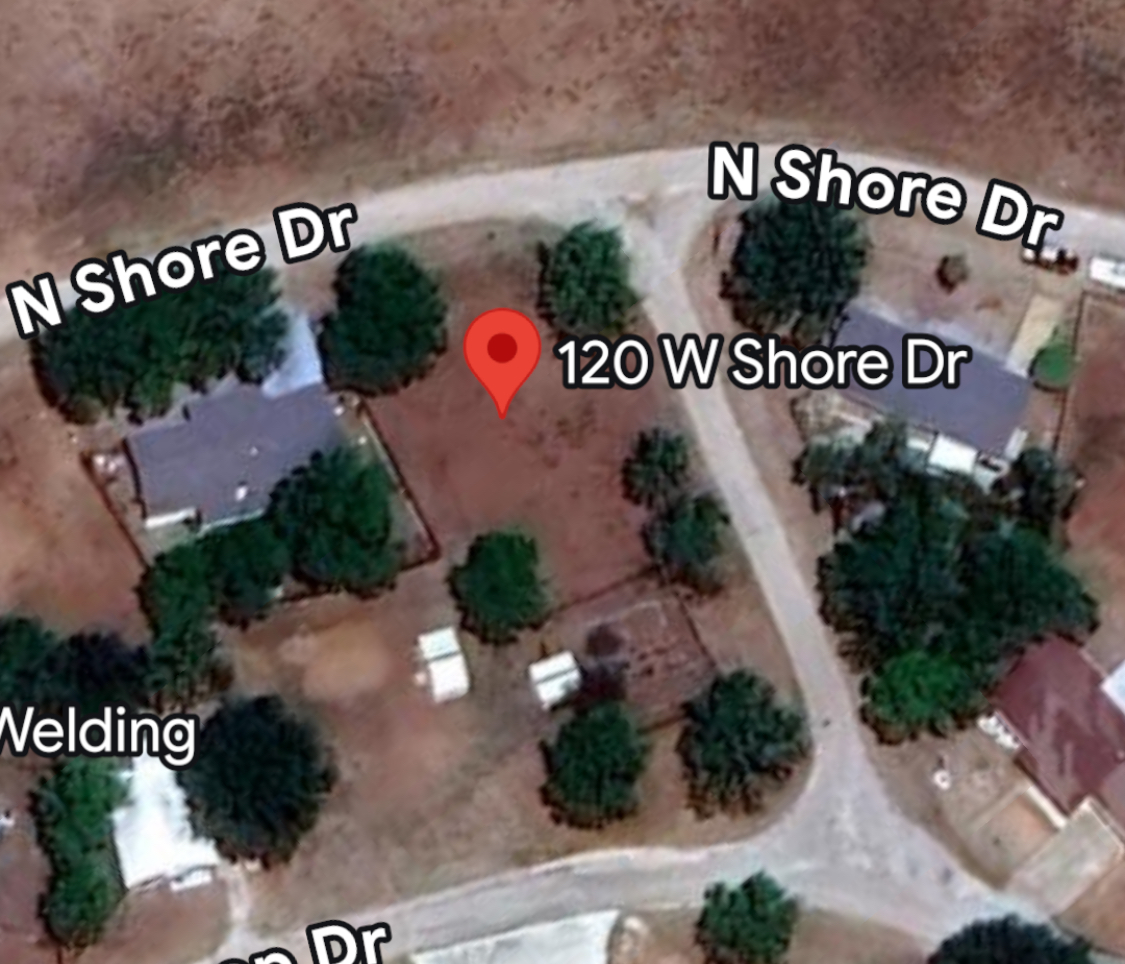Open the Welding business label on the map
This screenshot has width=1125, height=964.
[x=97, y=734]
